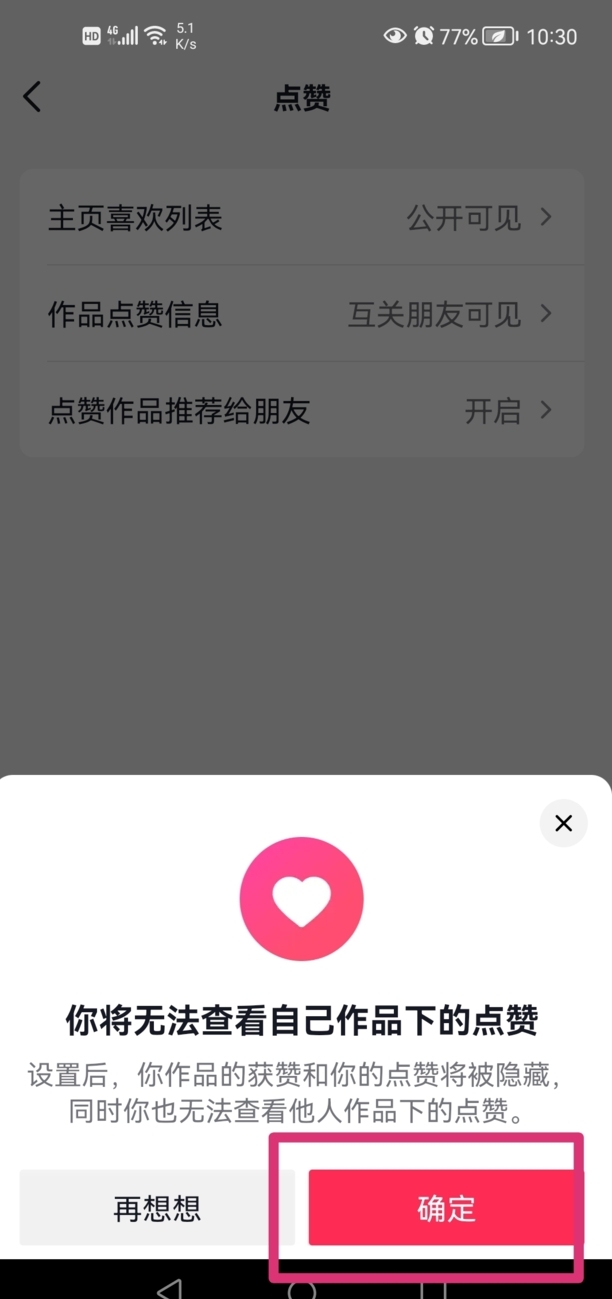Image resolution: width=612 pixels, height=1299 pixels.
Task: Tap the system home button
Action: [302, 1287]
